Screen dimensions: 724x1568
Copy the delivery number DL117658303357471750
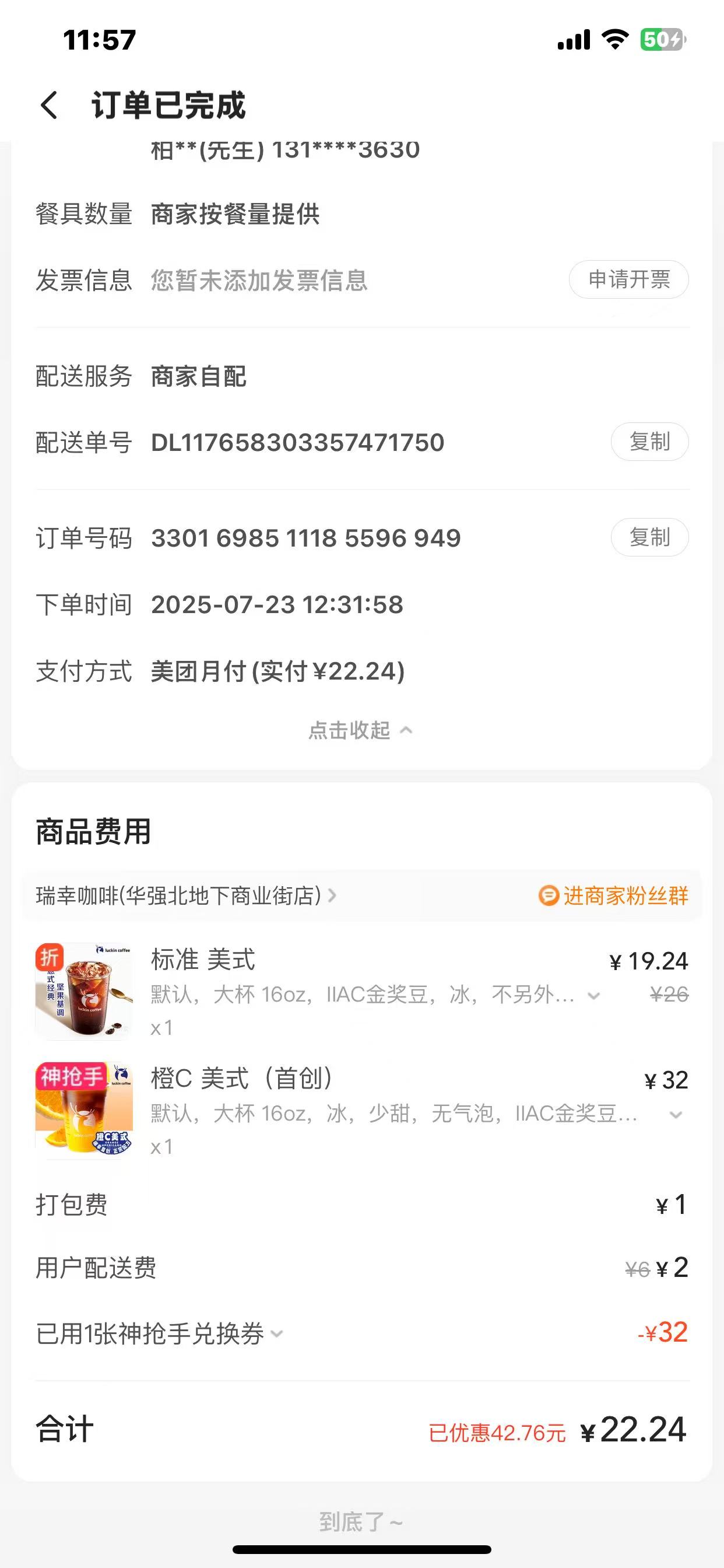(x=649, y=442)
